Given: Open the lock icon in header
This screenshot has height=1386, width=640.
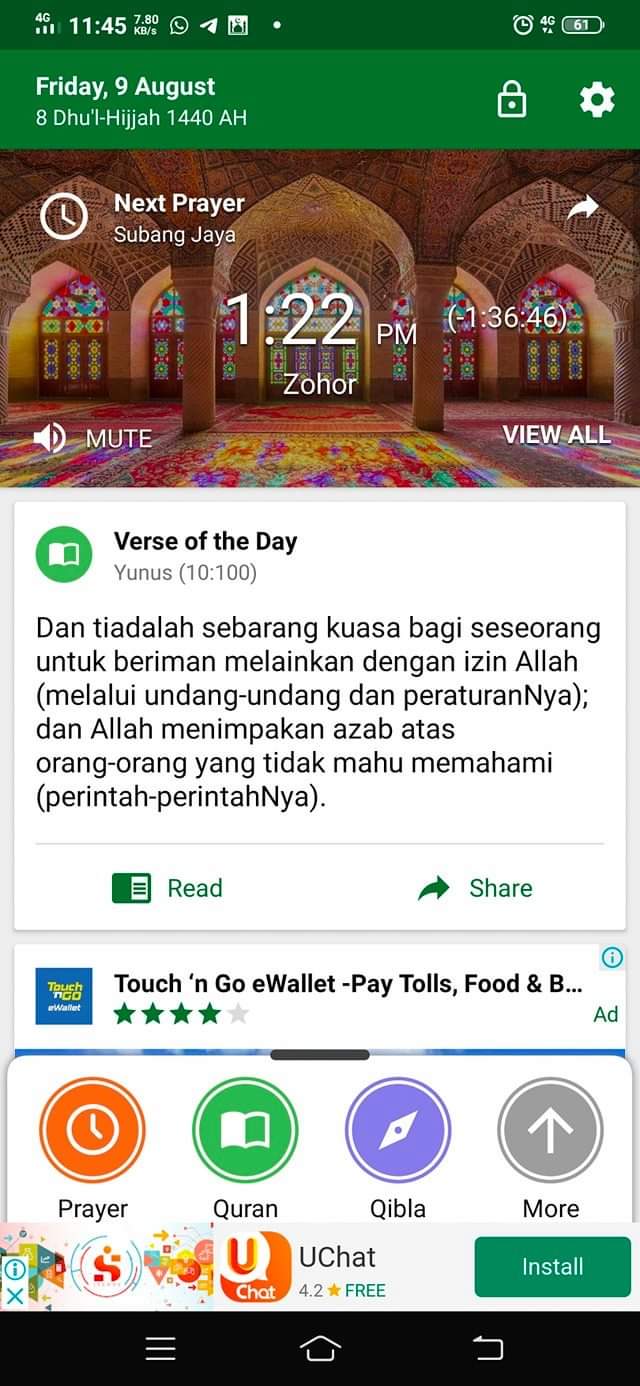Looking at the screenshot, I should [512, 101].
